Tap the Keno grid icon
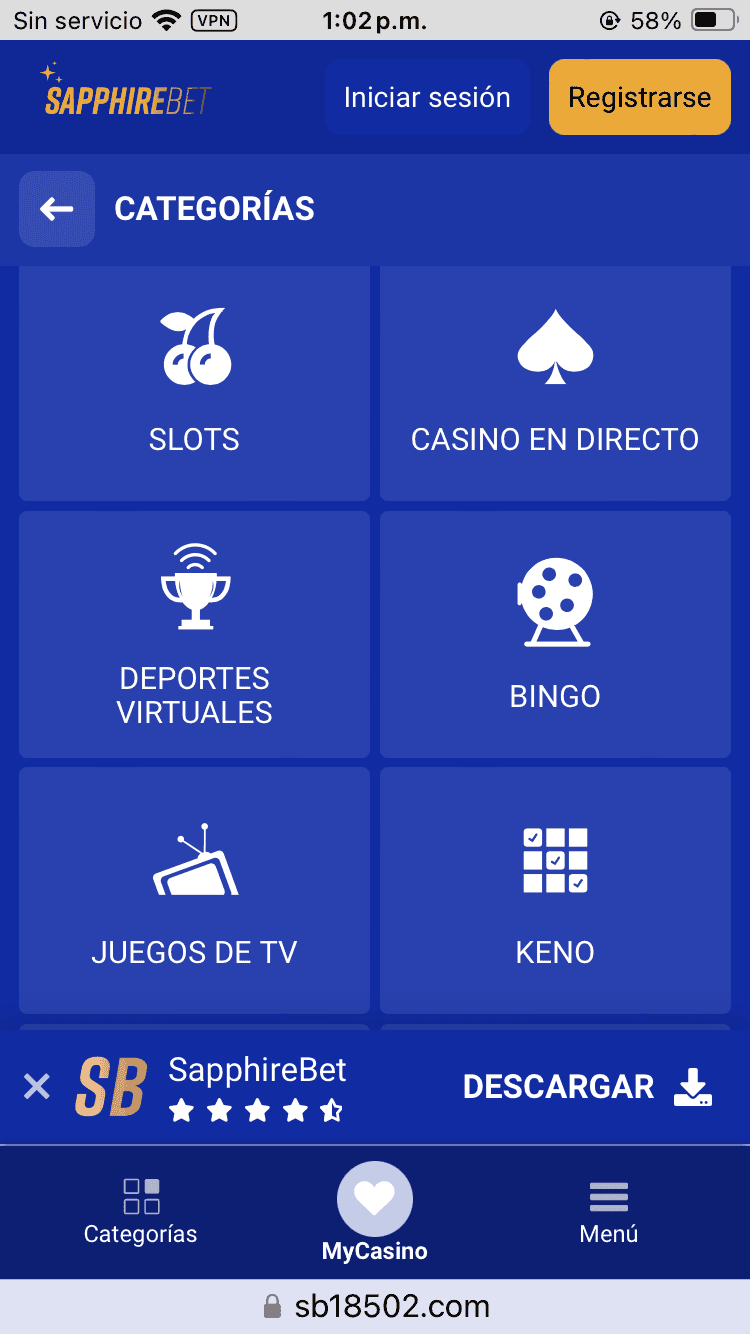750x1334 pixels. (x=555, y=860)
